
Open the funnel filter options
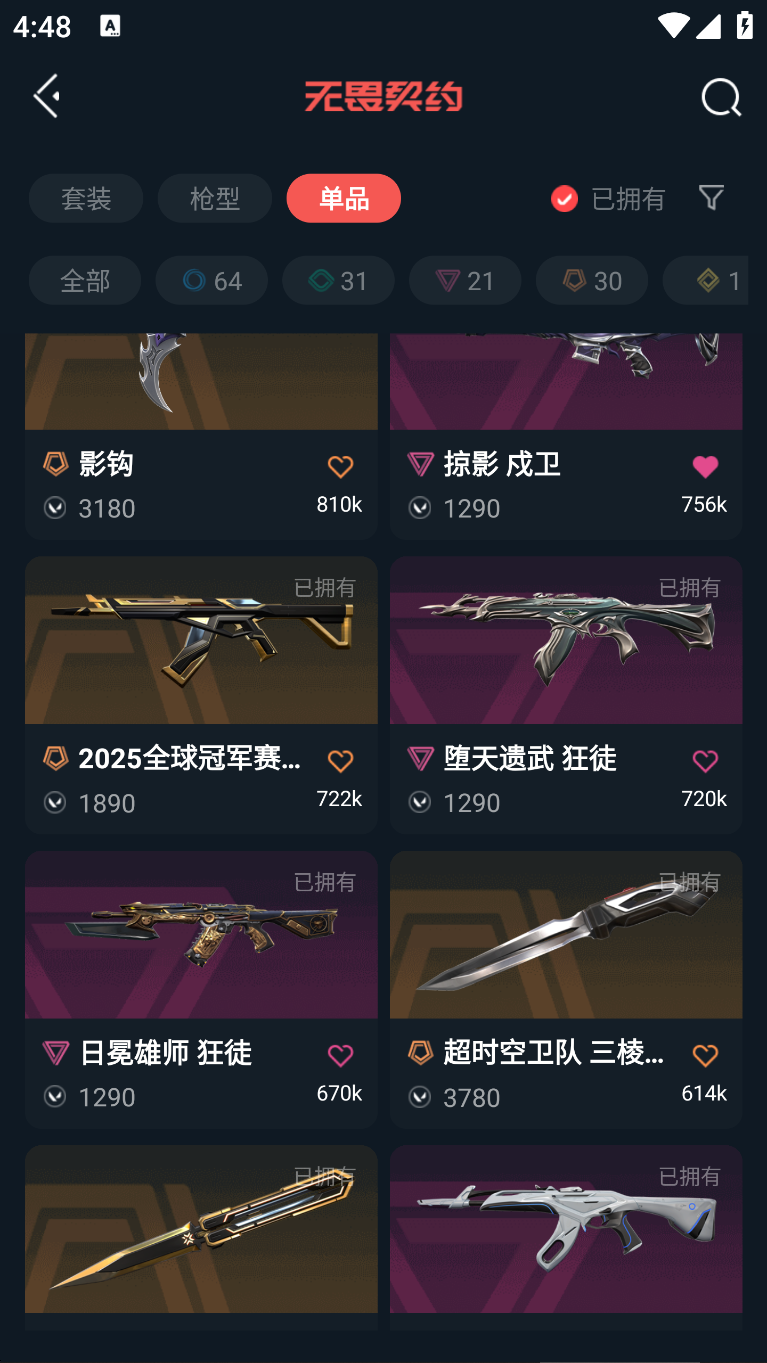711,197
